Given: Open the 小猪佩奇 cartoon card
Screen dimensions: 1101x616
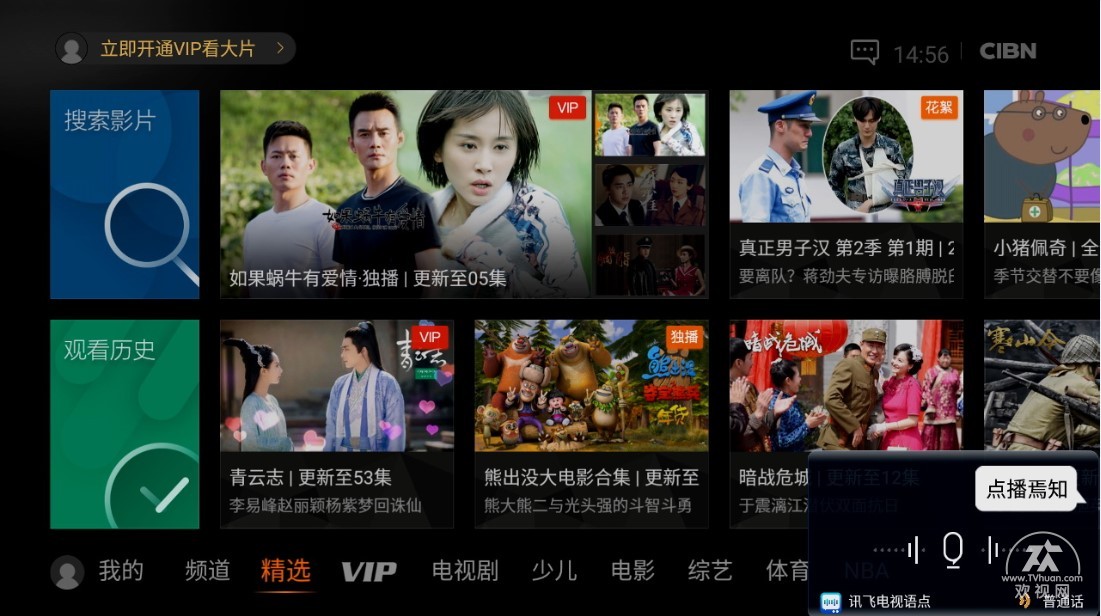Looking at the screenshot, I should pos(1041,194).
